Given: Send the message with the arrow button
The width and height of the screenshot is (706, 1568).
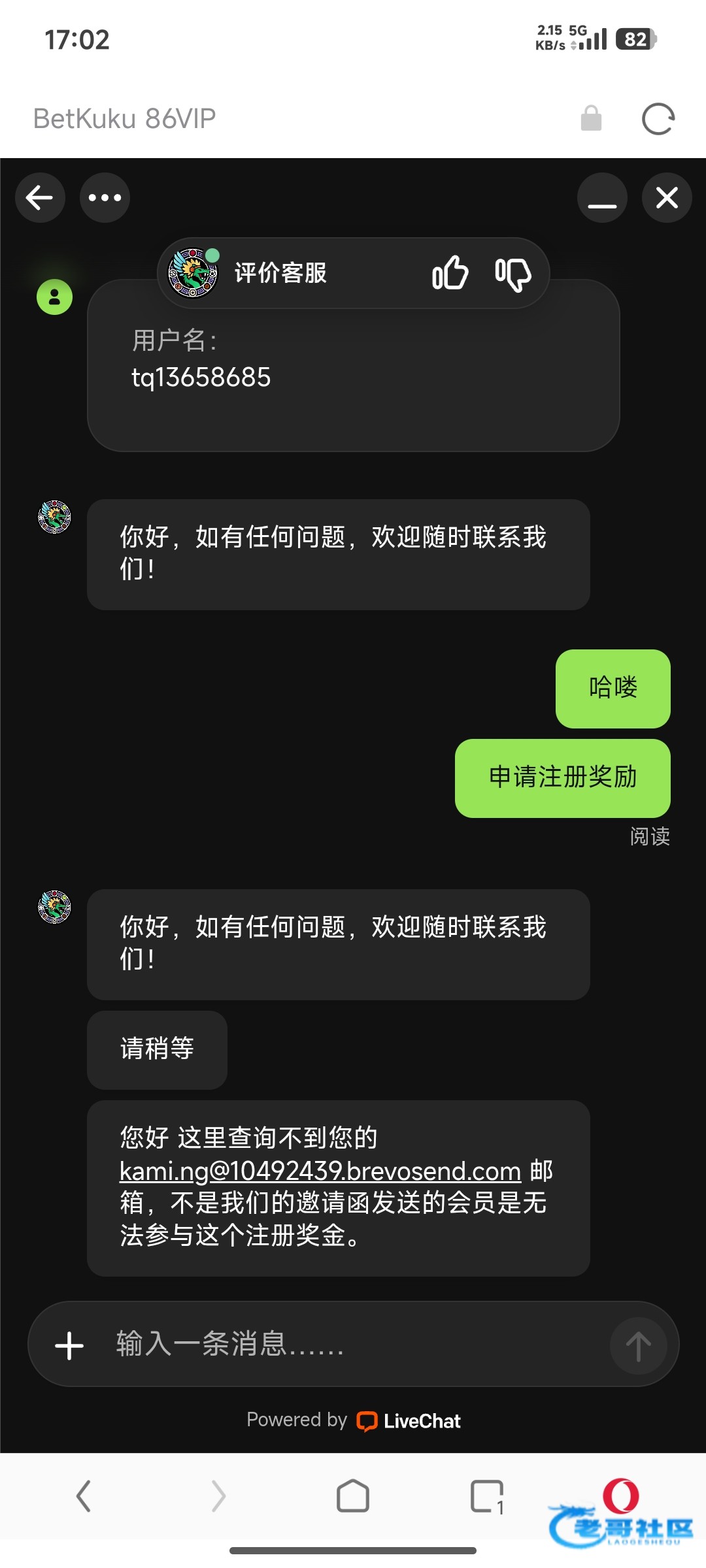Looking at the screenshot, I should click(x=638, y=1346).
